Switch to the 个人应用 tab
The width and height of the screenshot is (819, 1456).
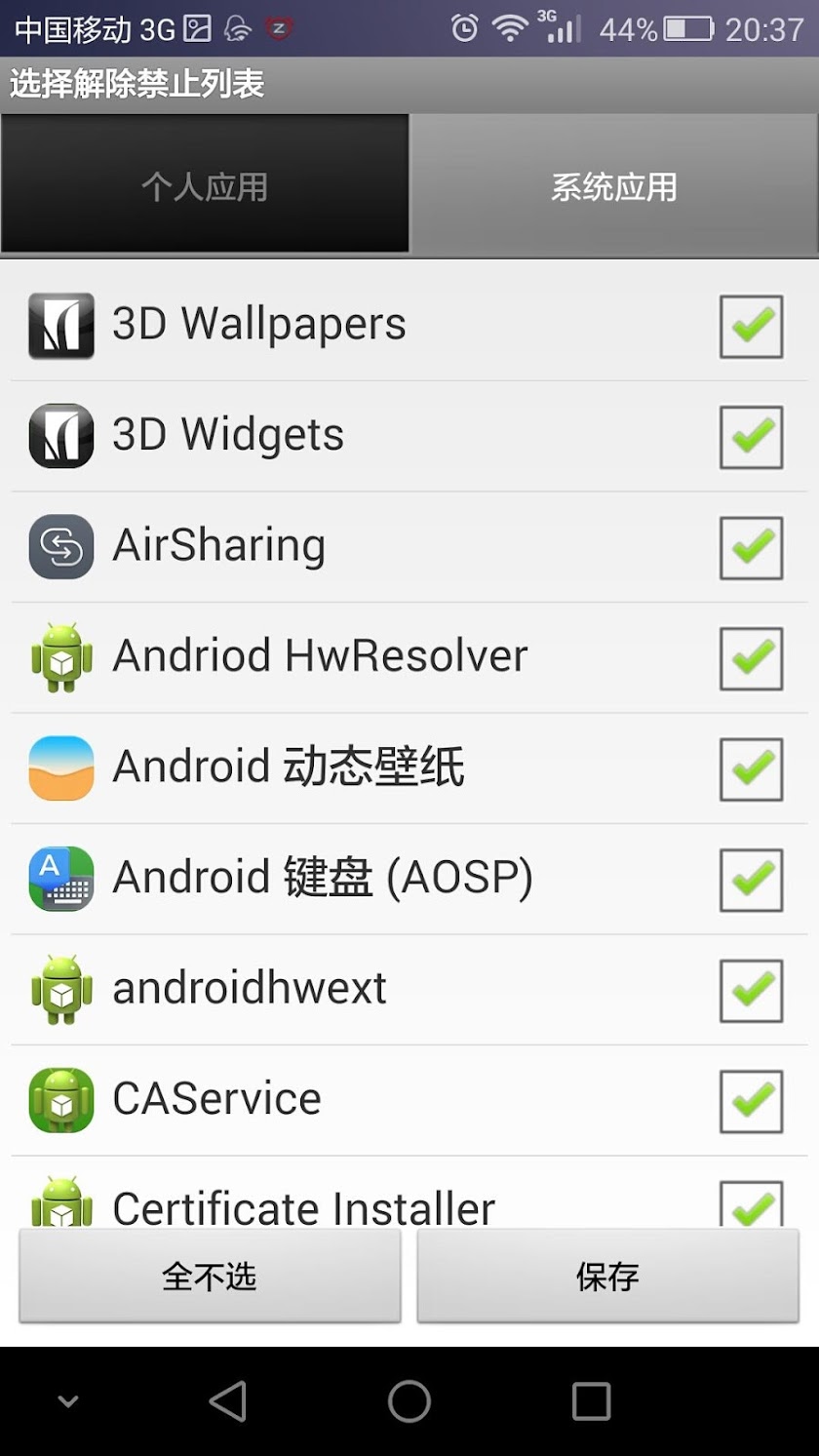(205, 185)
